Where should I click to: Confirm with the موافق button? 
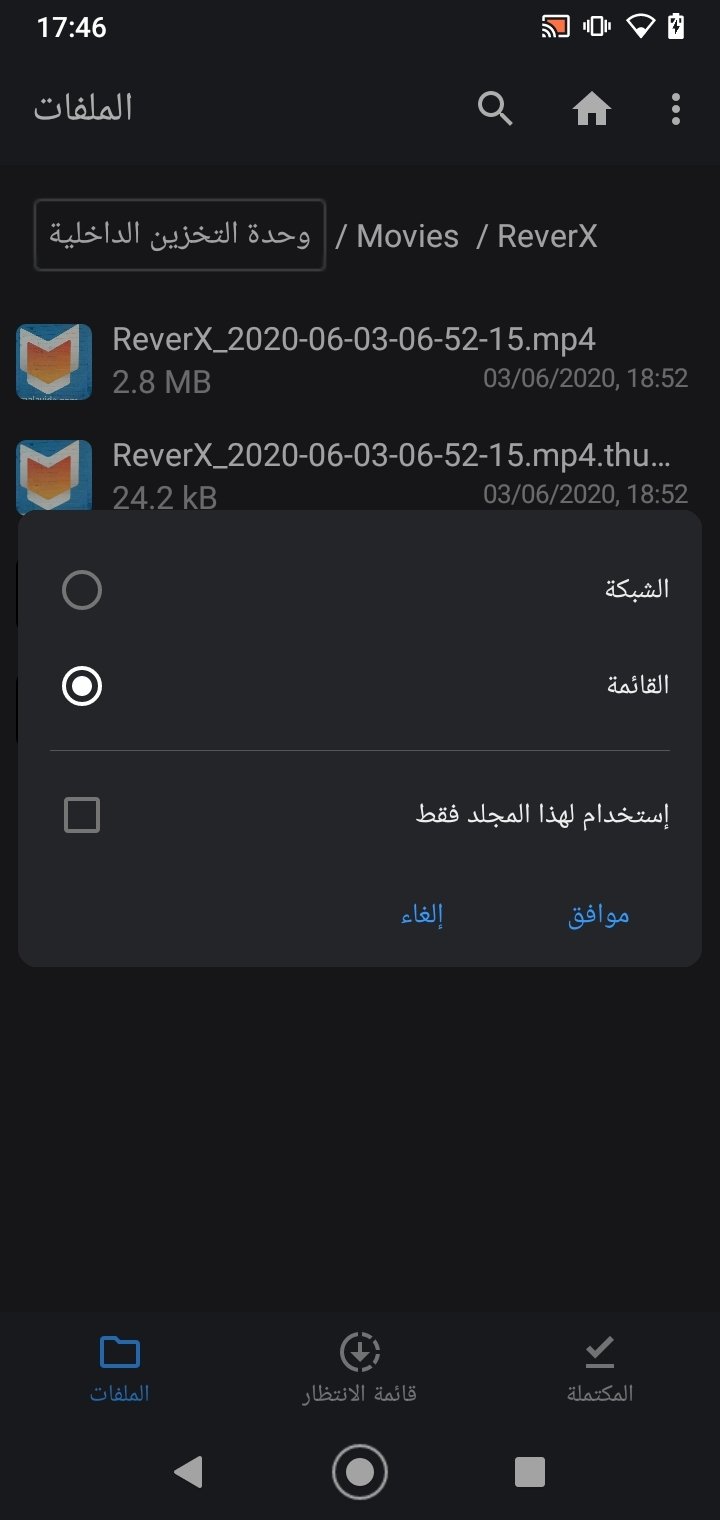[599, 915]
